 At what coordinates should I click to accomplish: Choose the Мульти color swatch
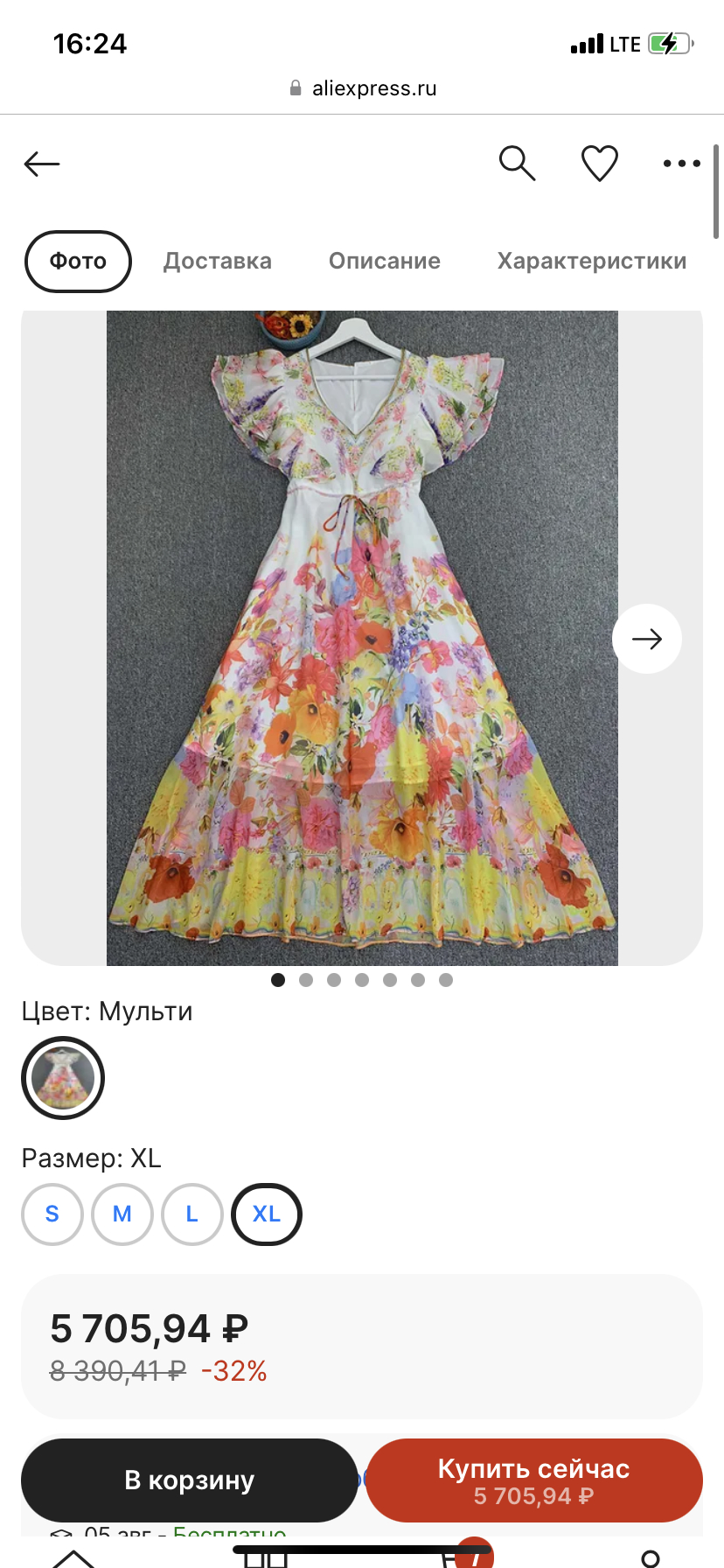[x=63, y=1078]
